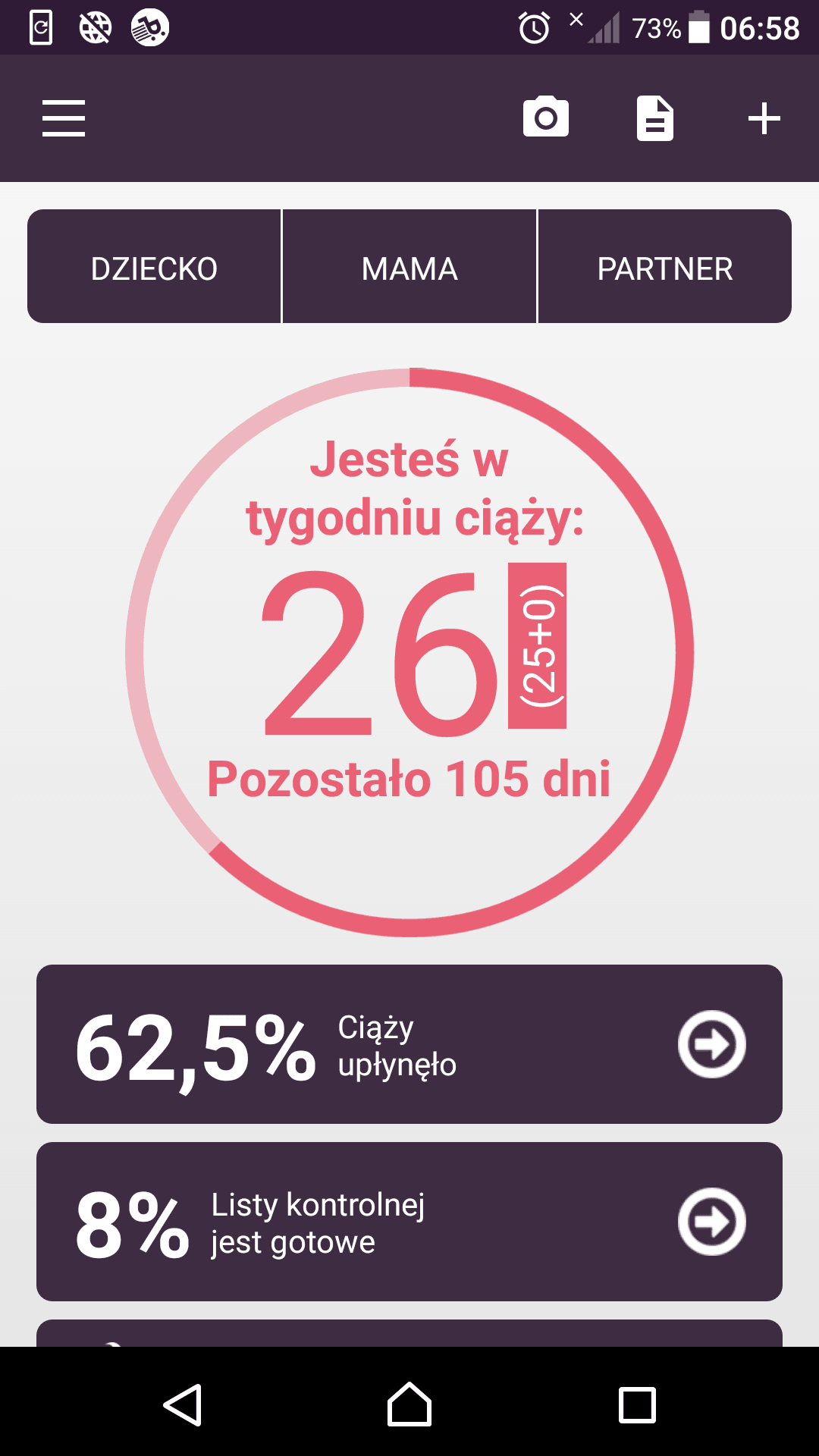Tap the system back button
Image resolution: width=819 pixels, height=1456 pixels.
[x=183, y=1404]
